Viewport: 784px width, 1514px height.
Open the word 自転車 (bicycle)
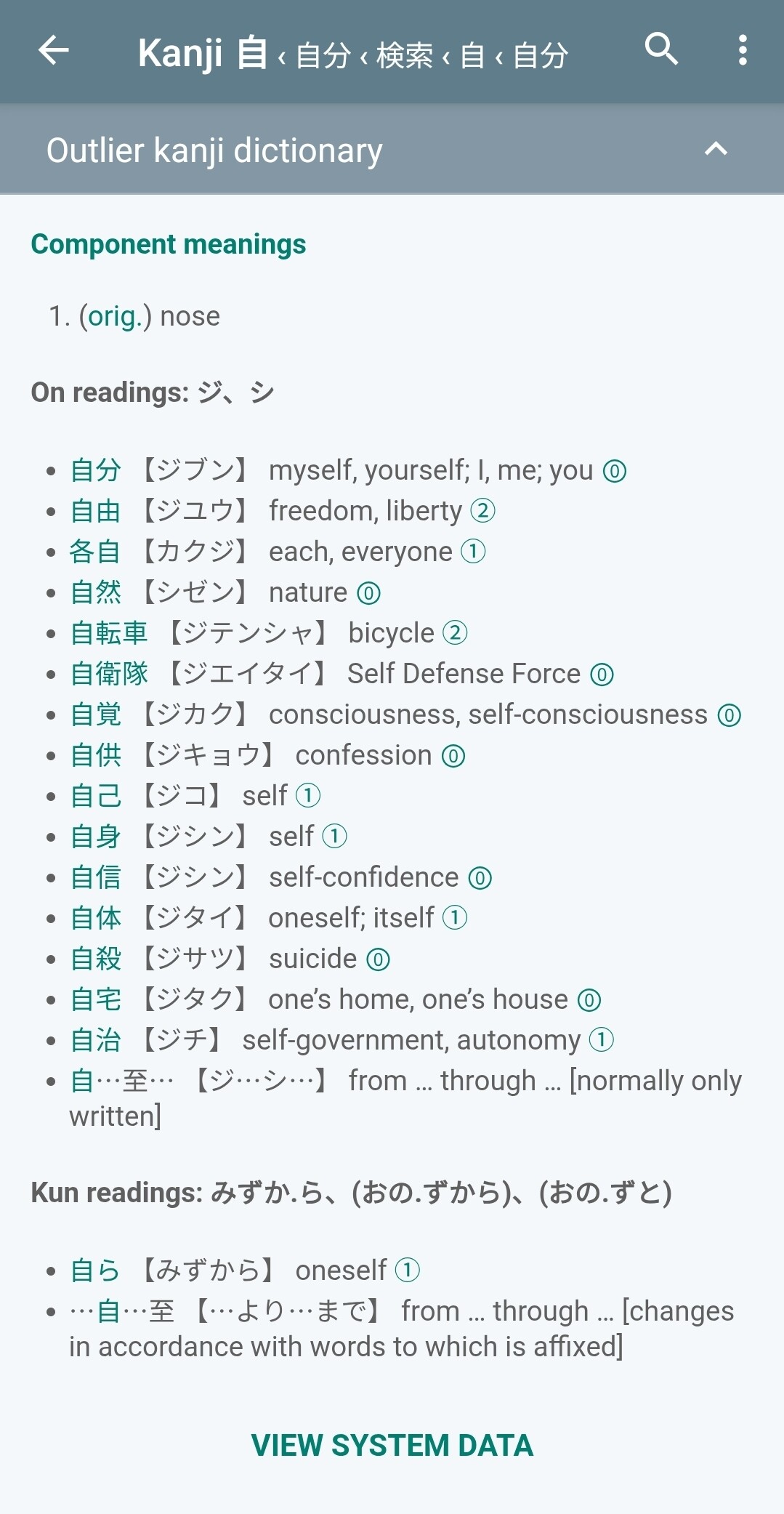(x=109, y=633)
